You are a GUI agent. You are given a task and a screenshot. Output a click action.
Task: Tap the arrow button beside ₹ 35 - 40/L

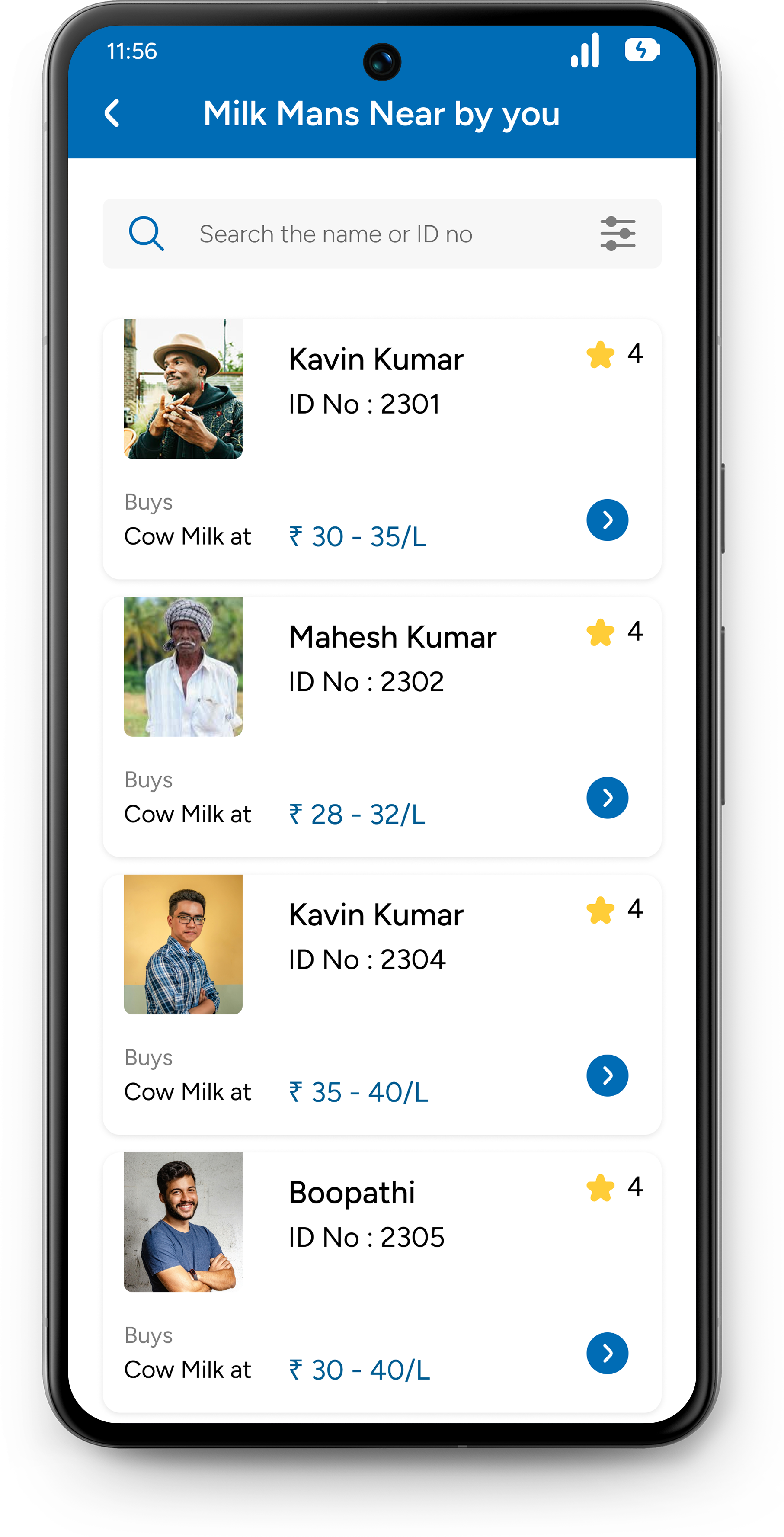[x=607, y=1075]
